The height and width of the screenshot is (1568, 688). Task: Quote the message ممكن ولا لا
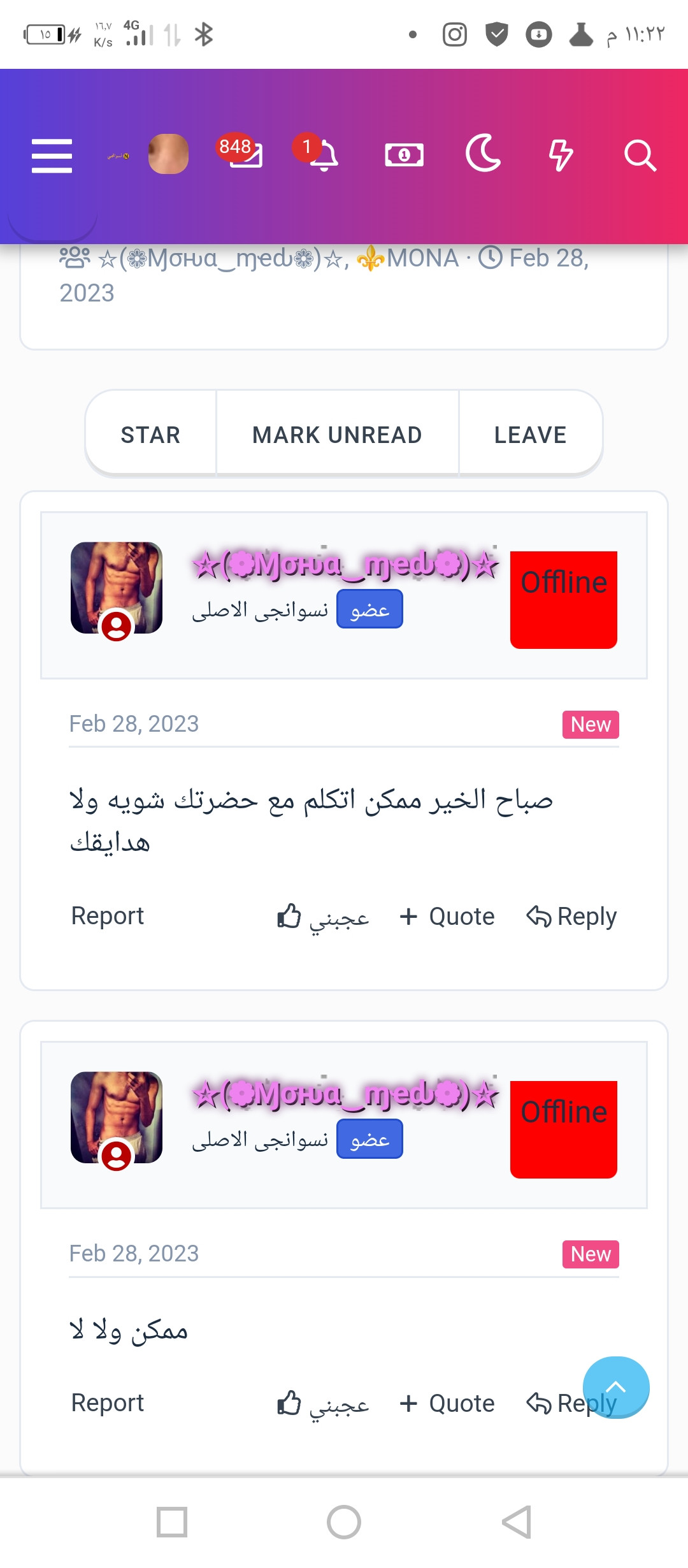[447, 1404]
